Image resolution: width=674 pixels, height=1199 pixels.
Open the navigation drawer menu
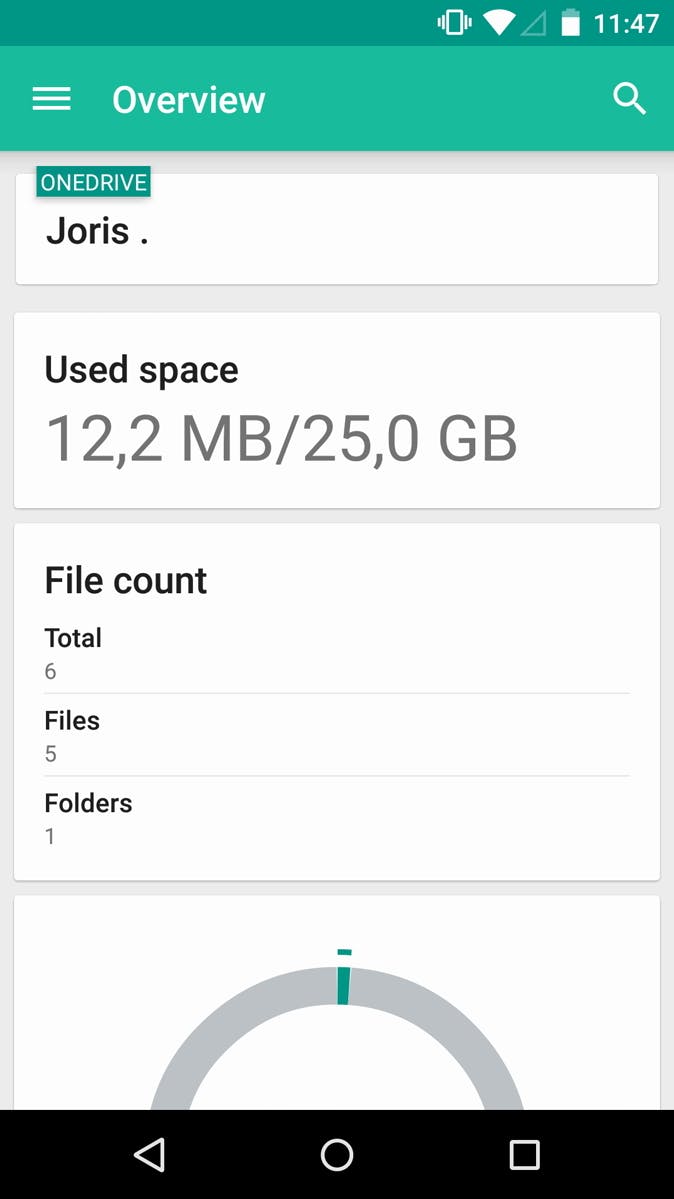52,99
